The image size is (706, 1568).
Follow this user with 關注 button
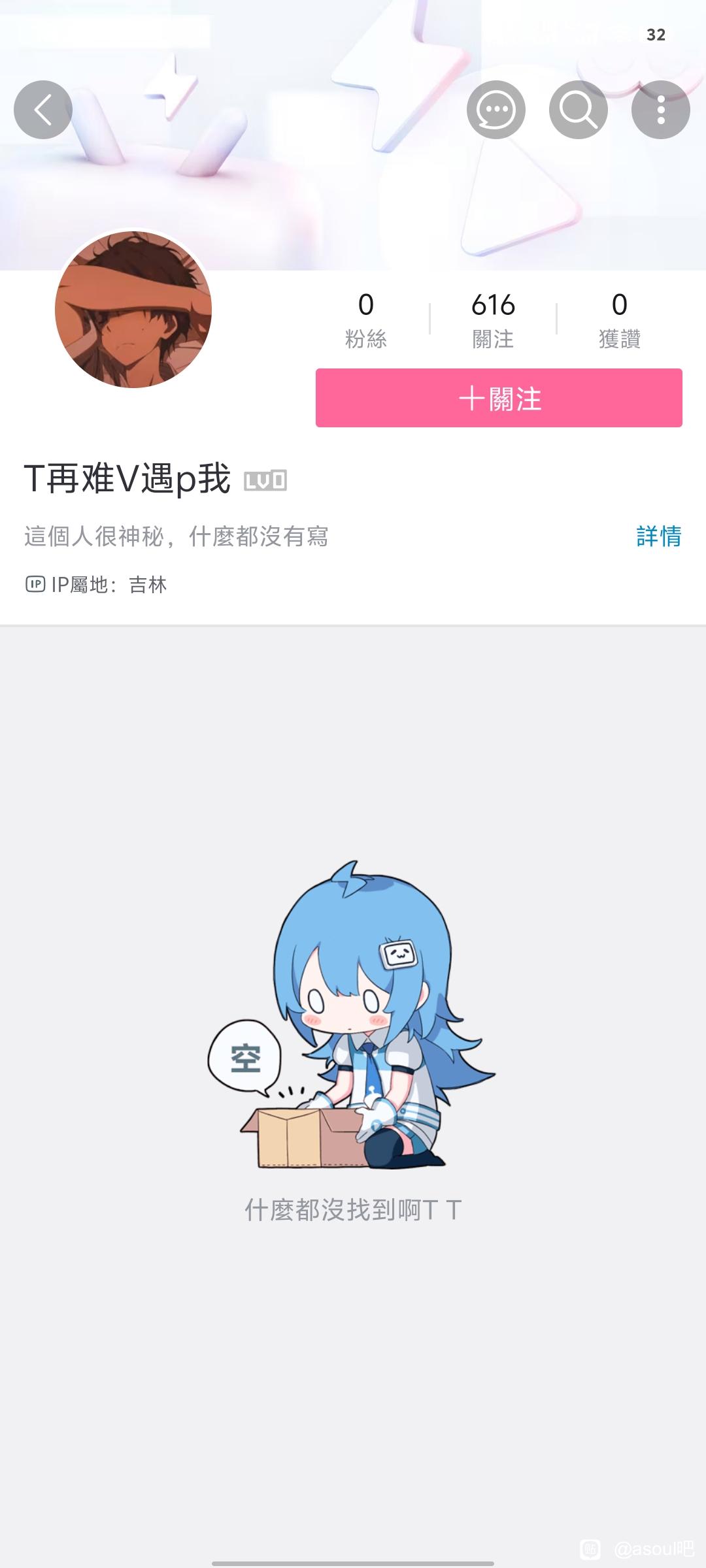click(x=499, y=398)
